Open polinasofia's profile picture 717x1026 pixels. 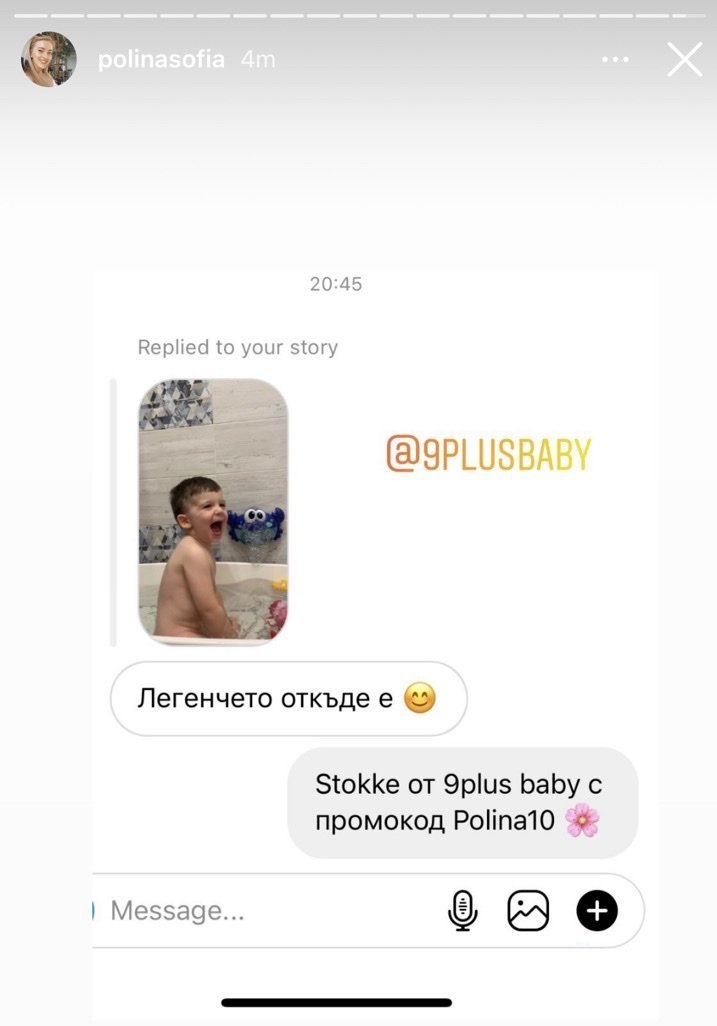(x=49, y=60)
